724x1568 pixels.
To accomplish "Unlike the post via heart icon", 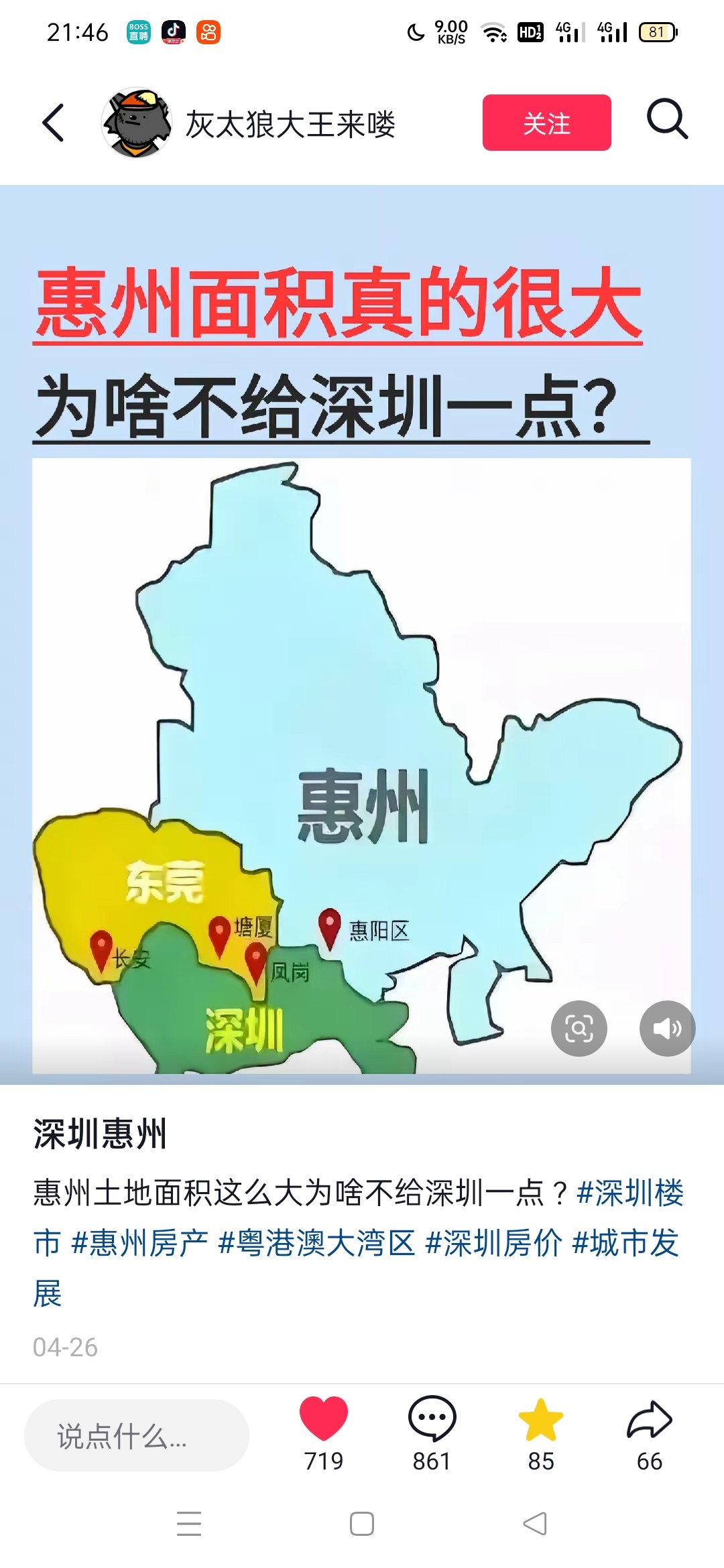I will coord(324,1419).
